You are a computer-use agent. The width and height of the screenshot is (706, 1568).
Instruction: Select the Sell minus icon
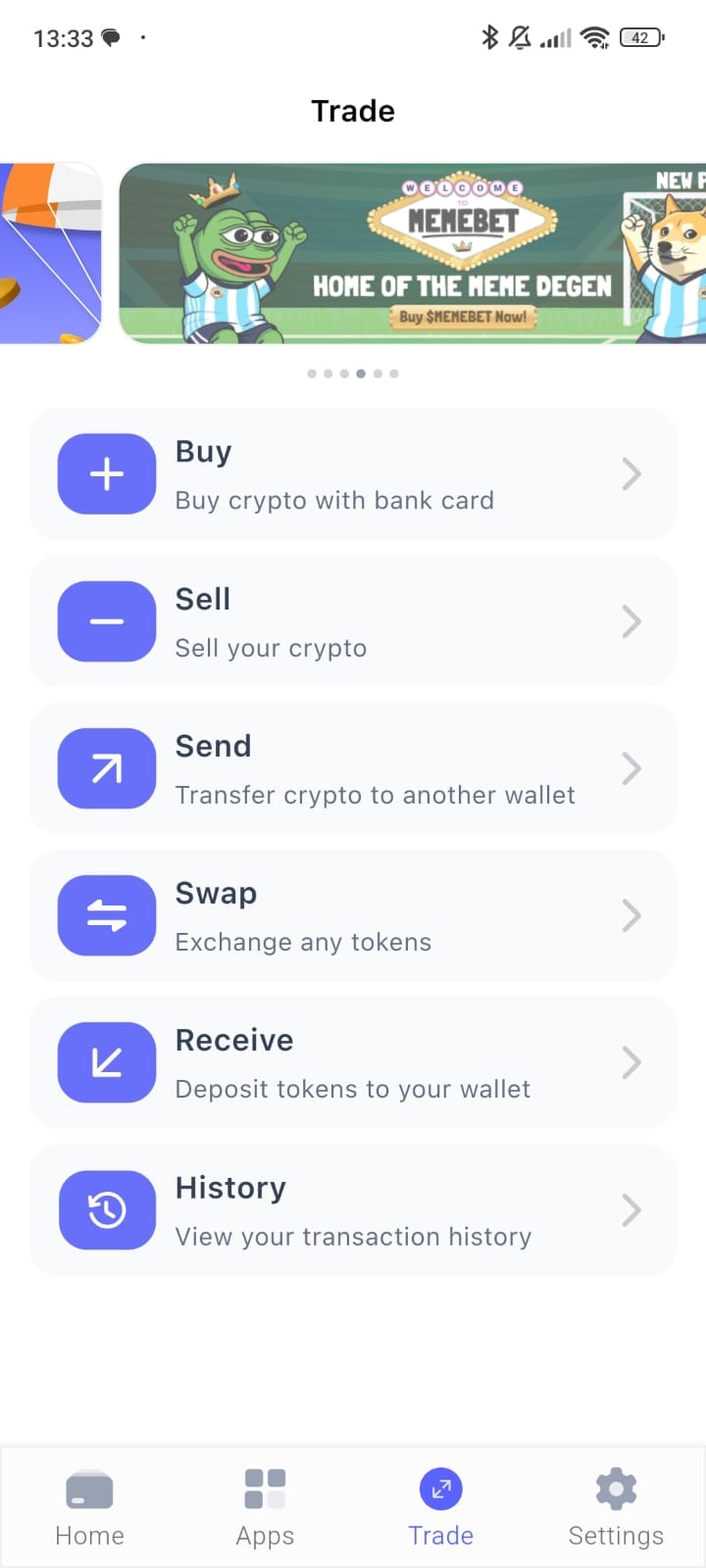point(106,621)
